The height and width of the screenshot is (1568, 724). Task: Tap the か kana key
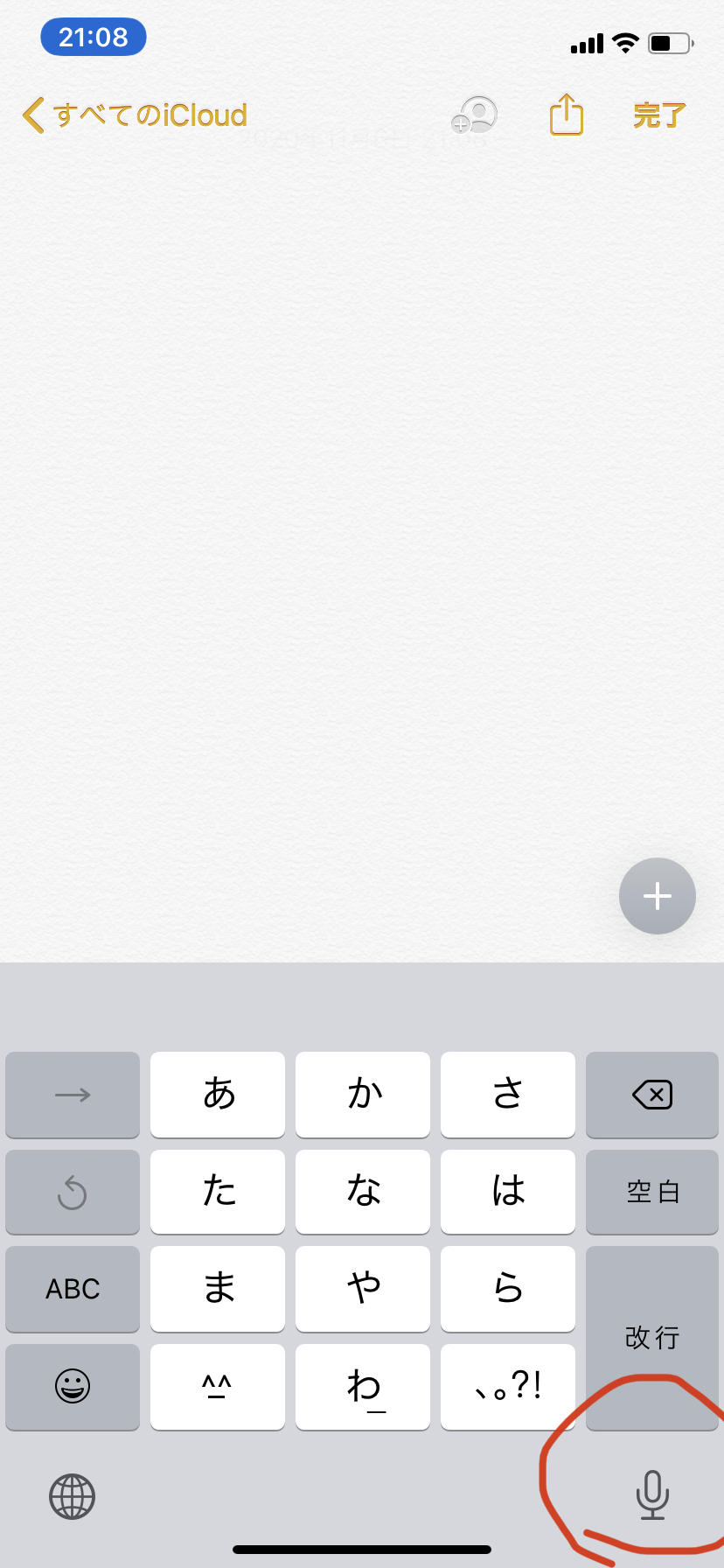[363, 1095]
